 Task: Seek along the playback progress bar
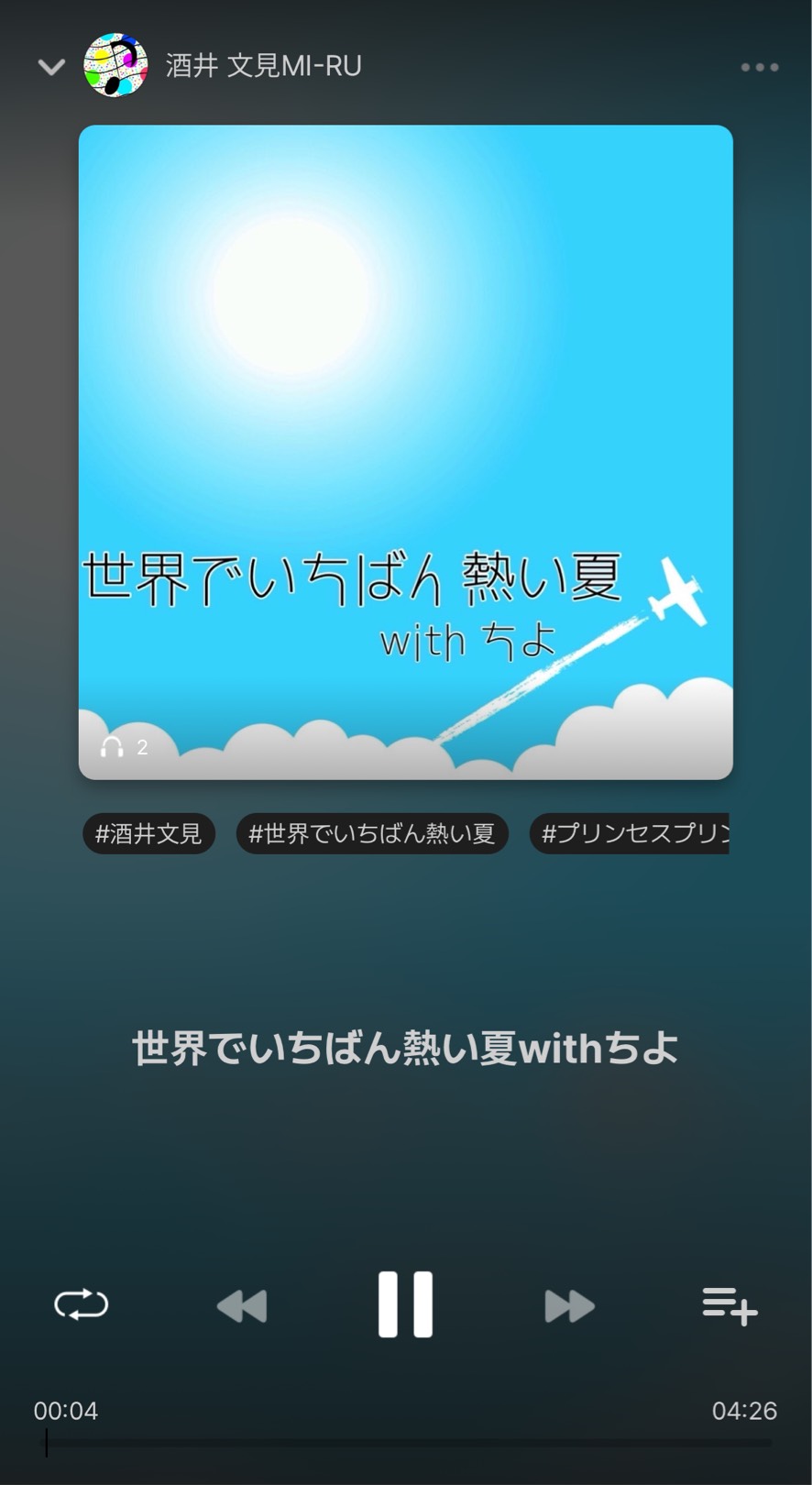[x=408, y=1444]
